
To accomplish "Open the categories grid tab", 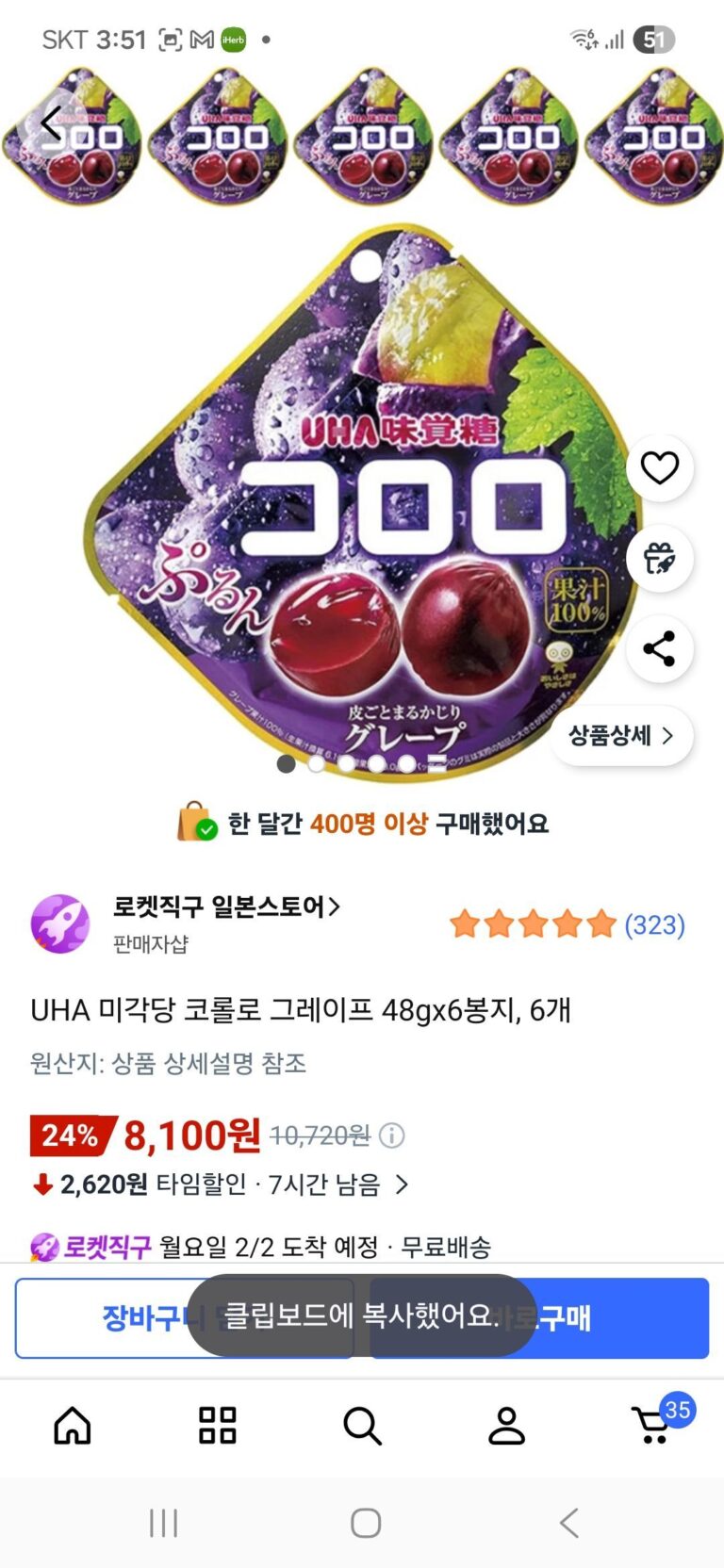I will click(x=218, y=1426).
